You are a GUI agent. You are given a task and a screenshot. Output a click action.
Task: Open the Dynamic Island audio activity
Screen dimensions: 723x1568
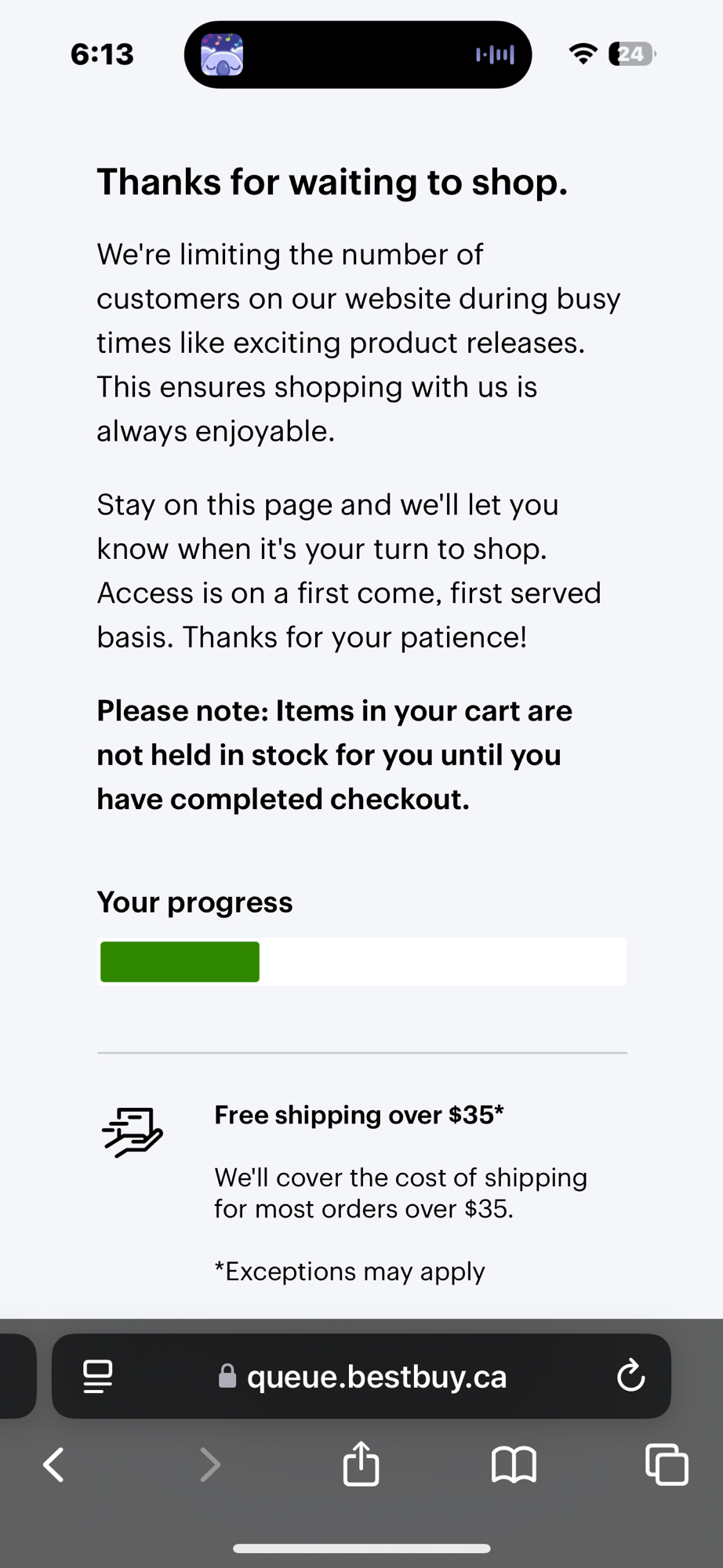(x=358, y=55)
